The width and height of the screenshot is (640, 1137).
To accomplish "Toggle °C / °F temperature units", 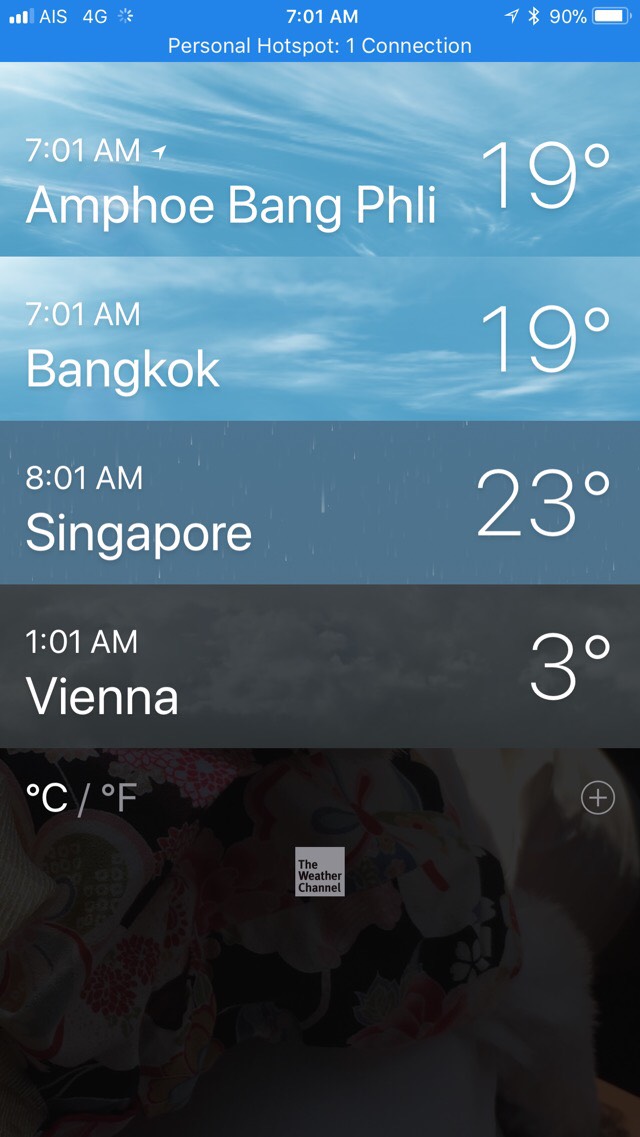I will pos(81,798).
